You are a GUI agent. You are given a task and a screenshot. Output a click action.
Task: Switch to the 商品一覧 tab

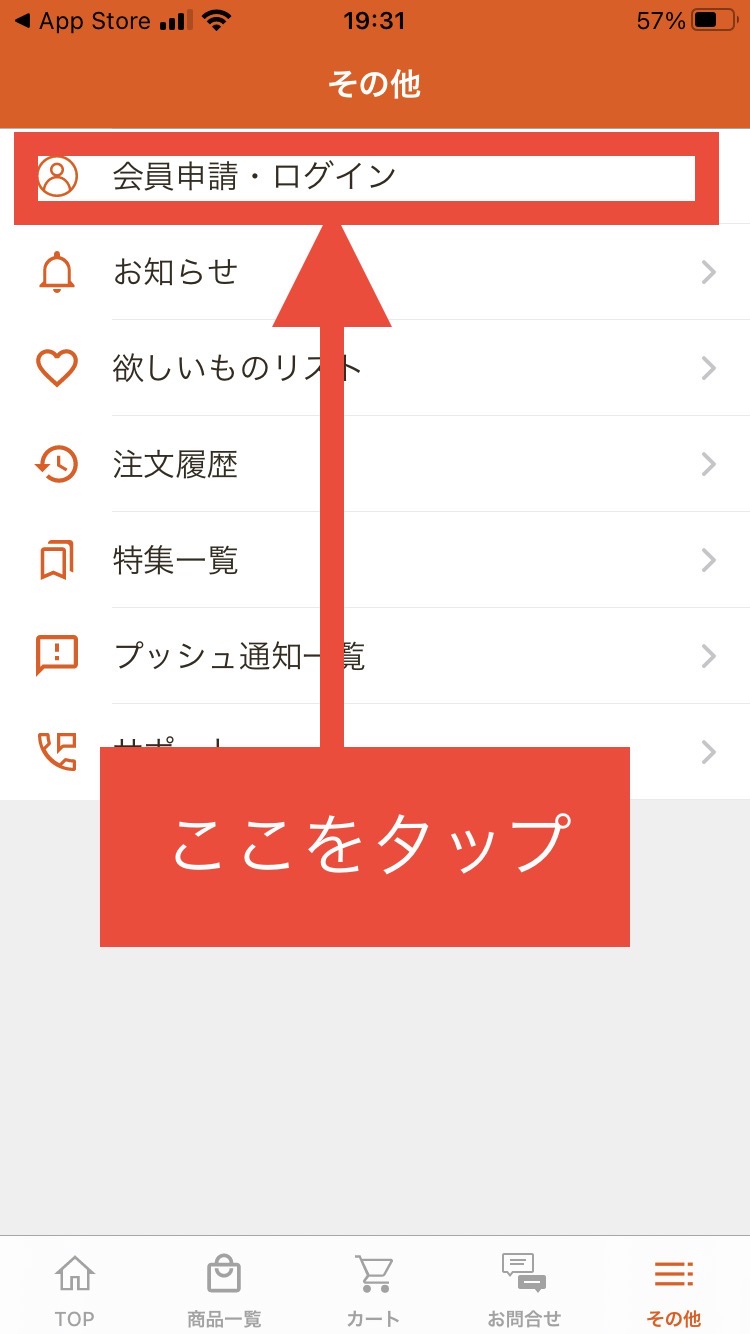point(224,1289)
